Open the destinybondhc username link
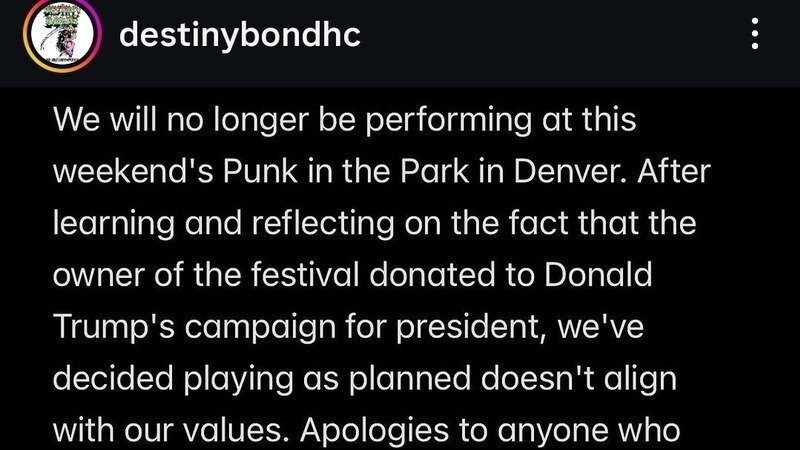This screenshot has width=800, height=450. click(239, 36)
